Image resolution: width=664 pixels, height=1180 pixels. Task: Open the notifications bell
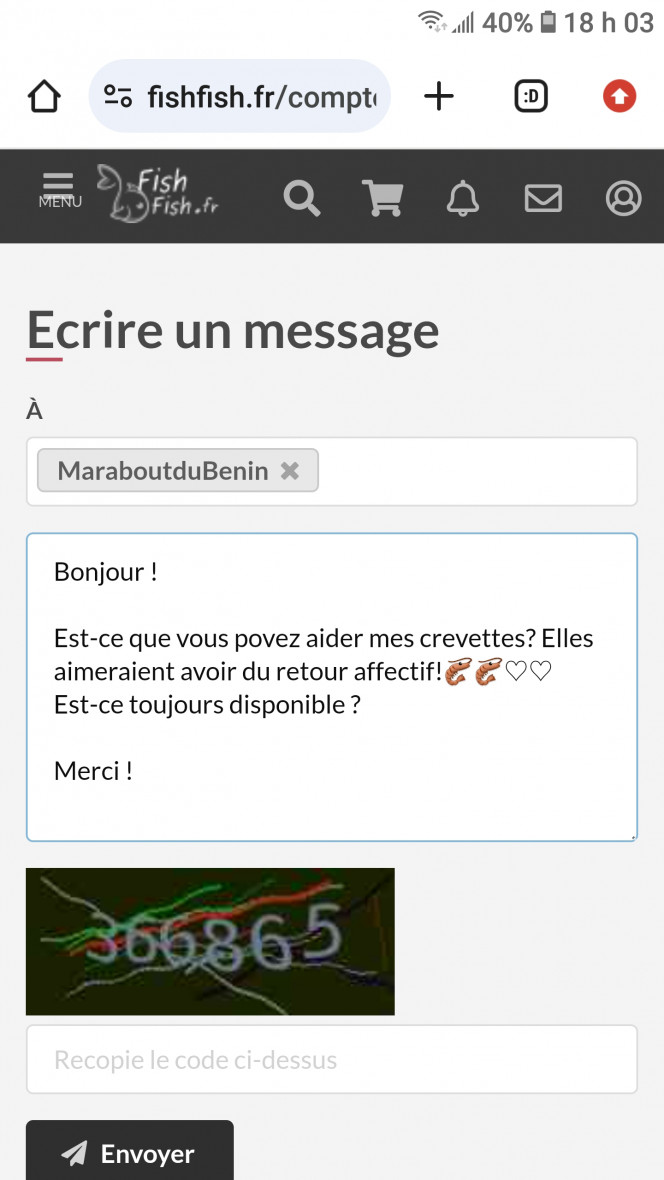[x=462, y=198]
